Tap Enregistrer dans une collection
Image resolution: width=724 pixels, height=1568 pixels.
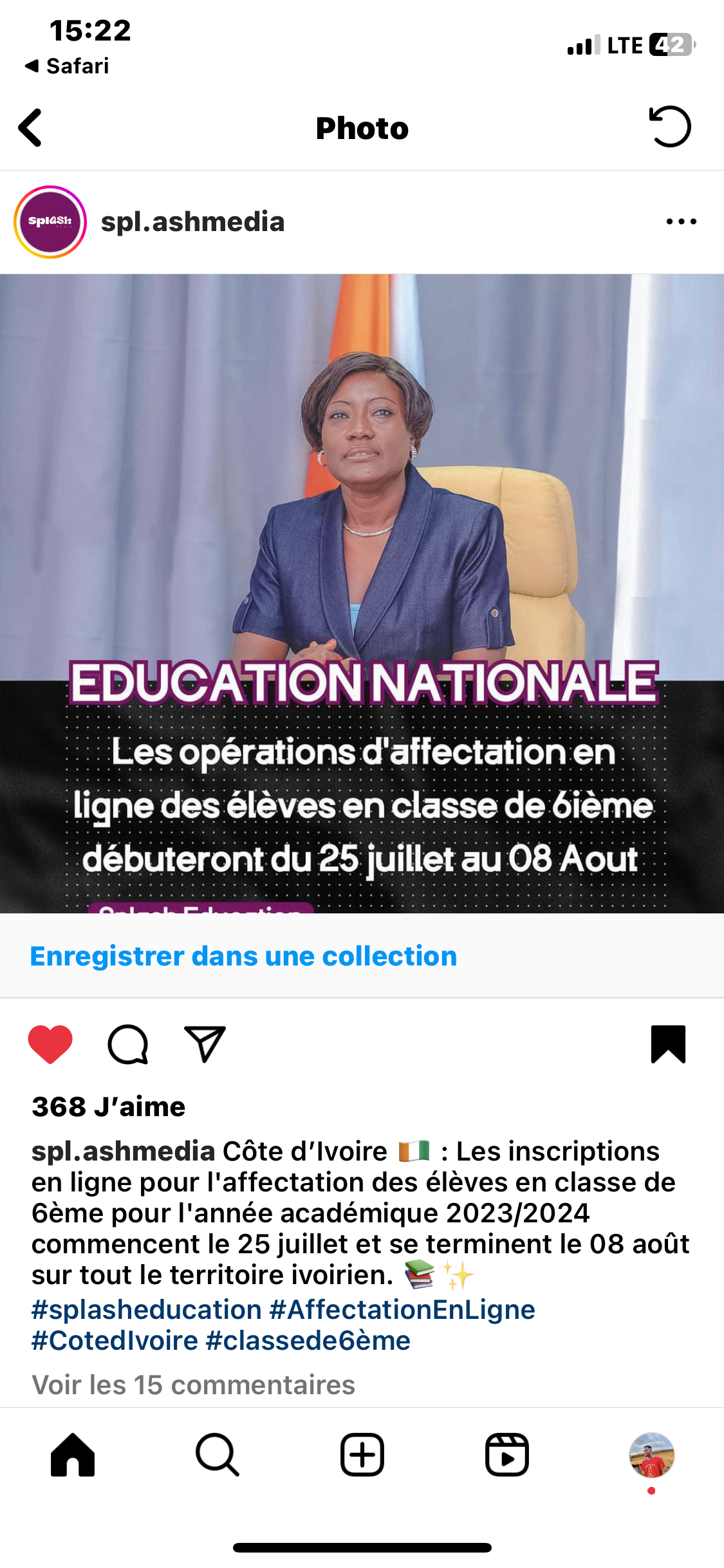pyautogui.click(x=243, y=956)
